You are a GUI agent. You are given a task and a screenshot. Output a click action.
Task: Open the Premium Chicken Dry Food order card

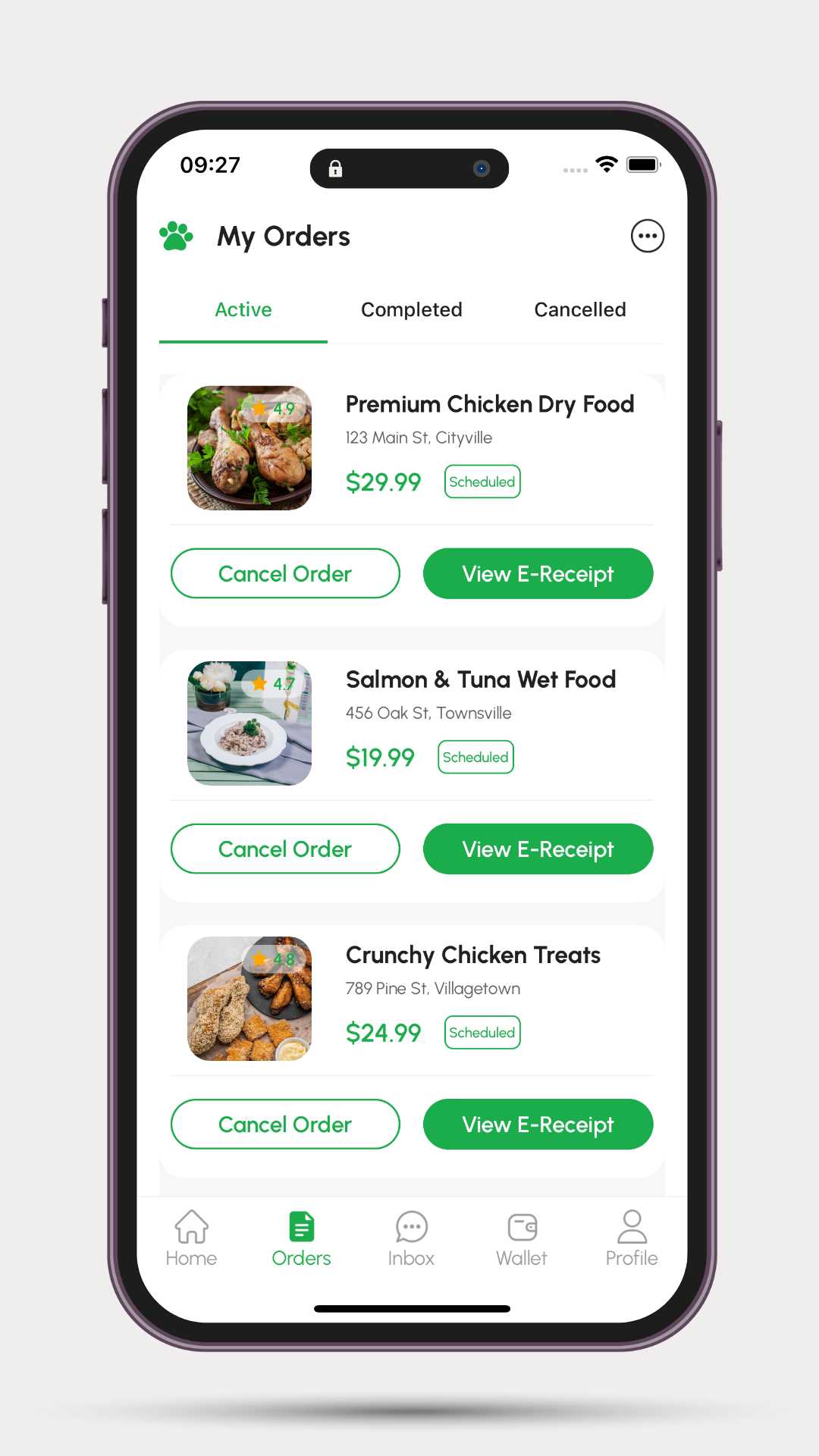pyautogui.click(x=489, y=405)
